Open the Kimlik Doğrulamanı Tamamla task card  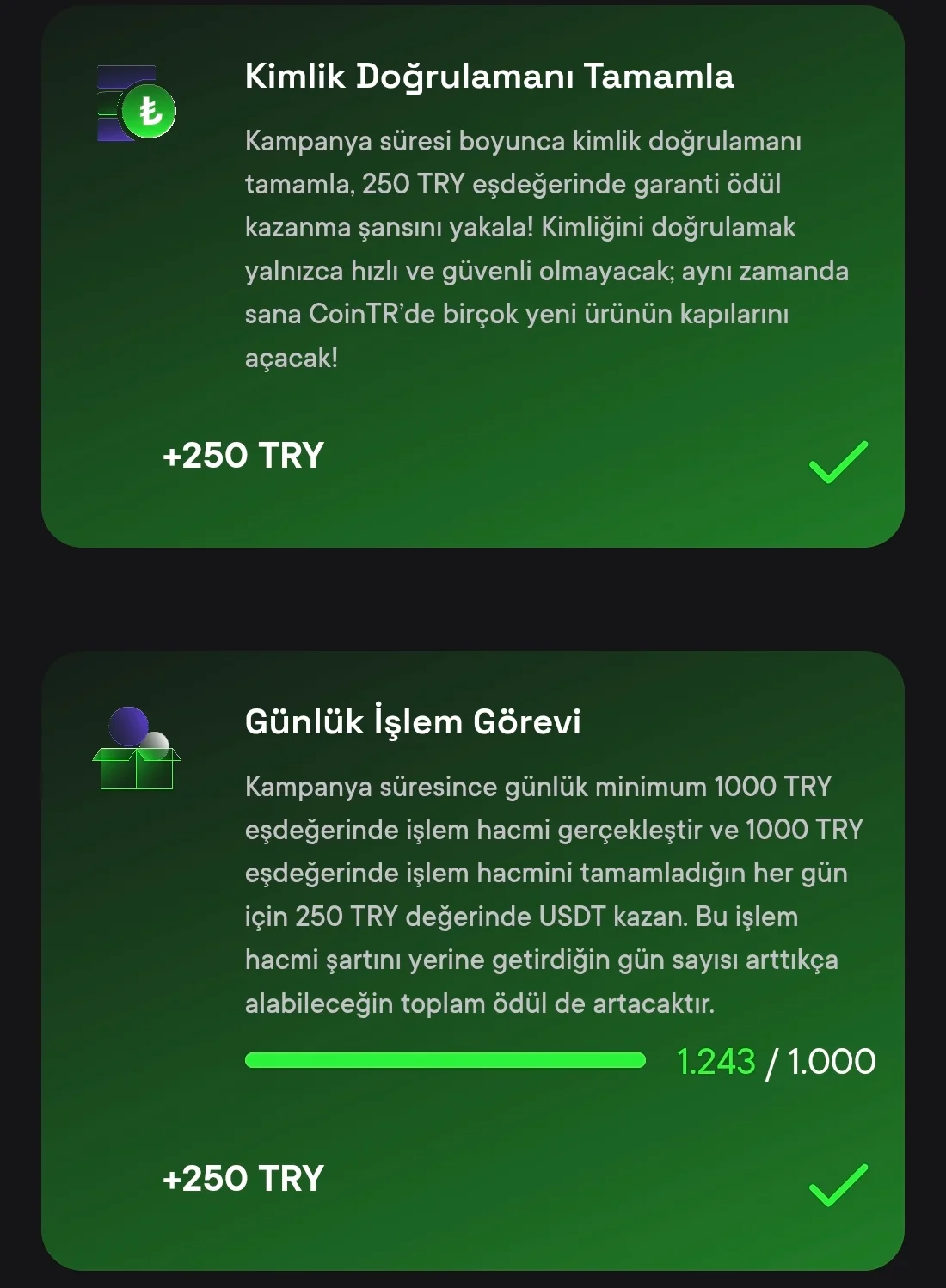[489, 77]
